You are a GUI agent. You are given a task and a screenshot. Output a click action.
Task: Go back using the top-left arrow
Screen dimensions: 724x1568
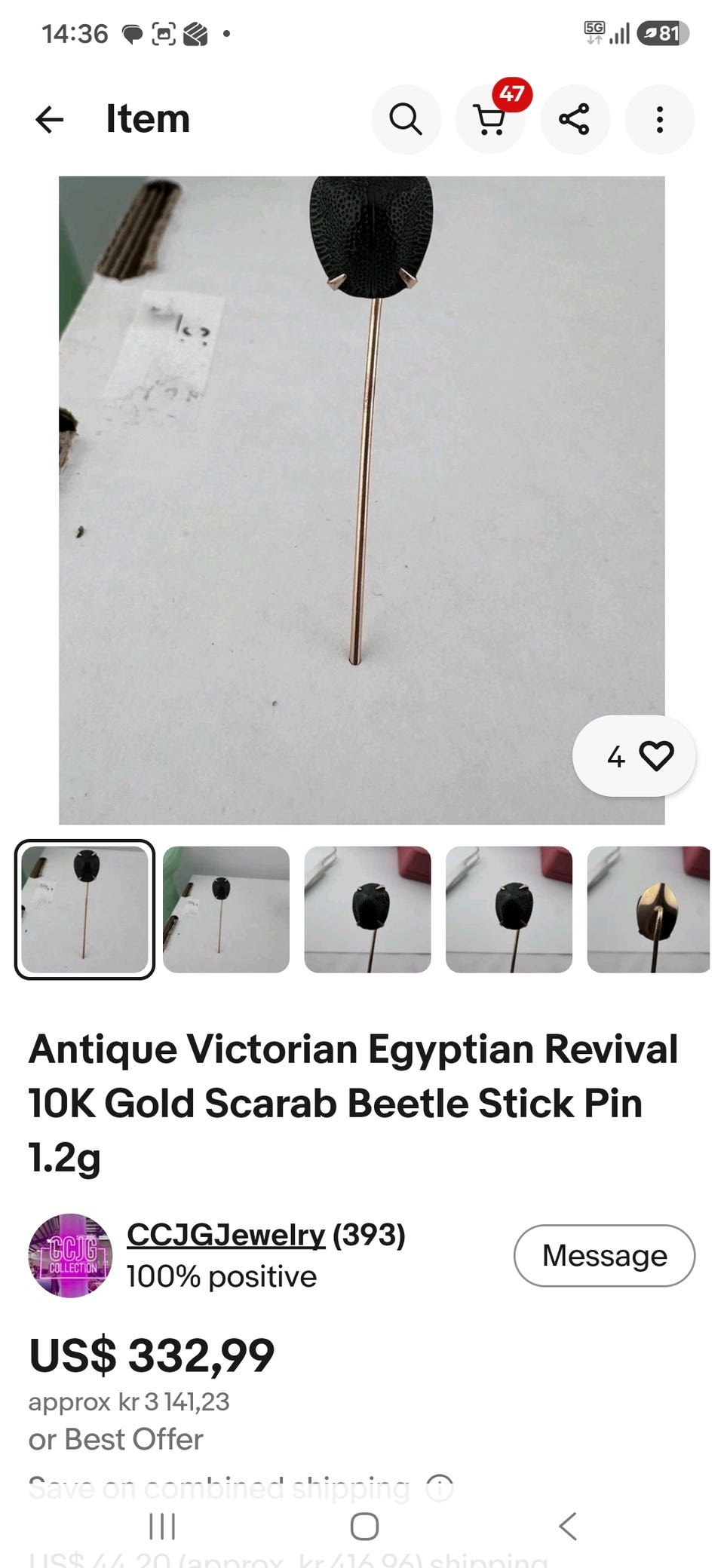[x=50, y=119]
